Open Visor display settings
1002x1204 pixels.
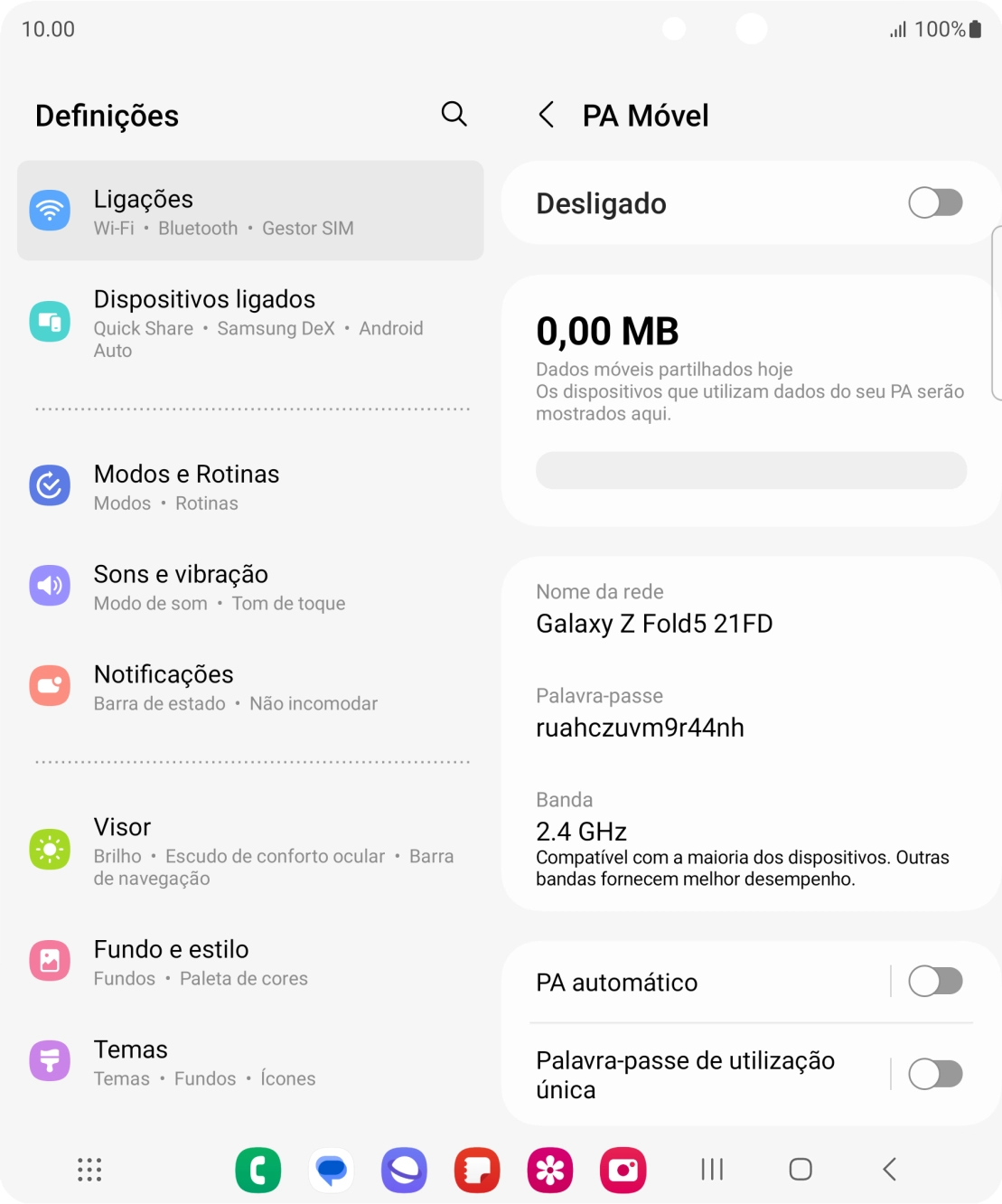tap(250, 851)
